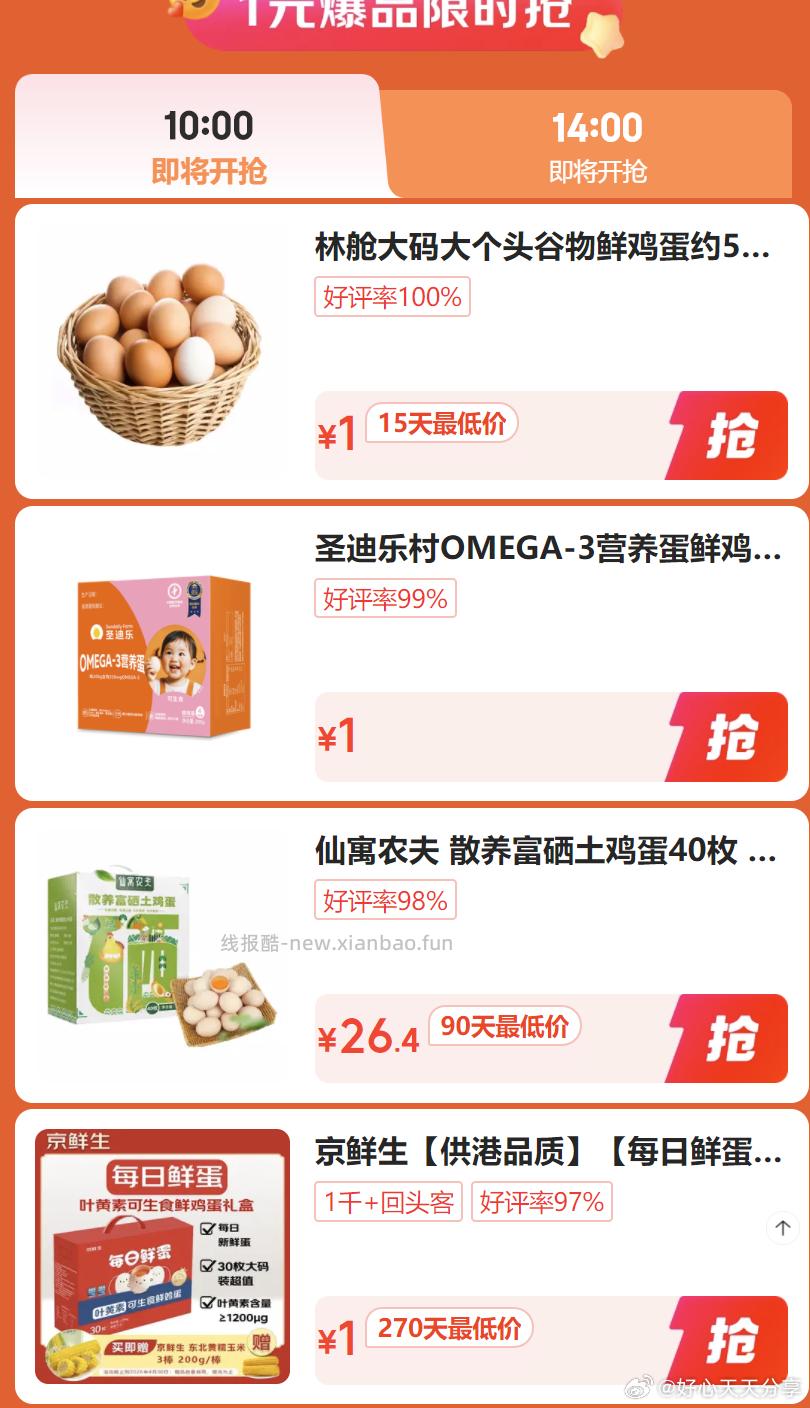Open the 林舱大码大个头谷物鲜鸡蛋 product
810x1408 pixels.
point(543,247)
